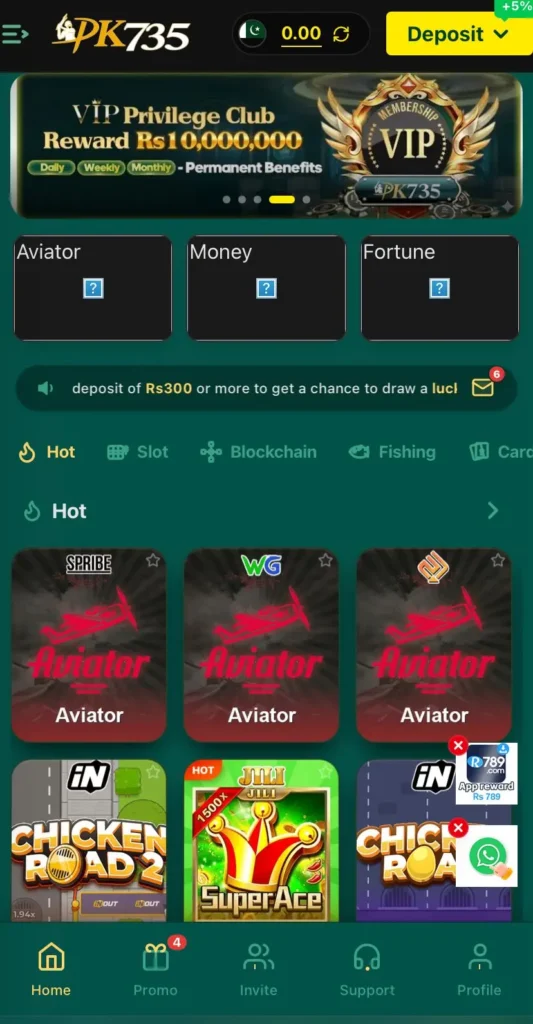Launch the Spribe Aviator game
This screenshot has height=1024, width=533.
point(89,645)
